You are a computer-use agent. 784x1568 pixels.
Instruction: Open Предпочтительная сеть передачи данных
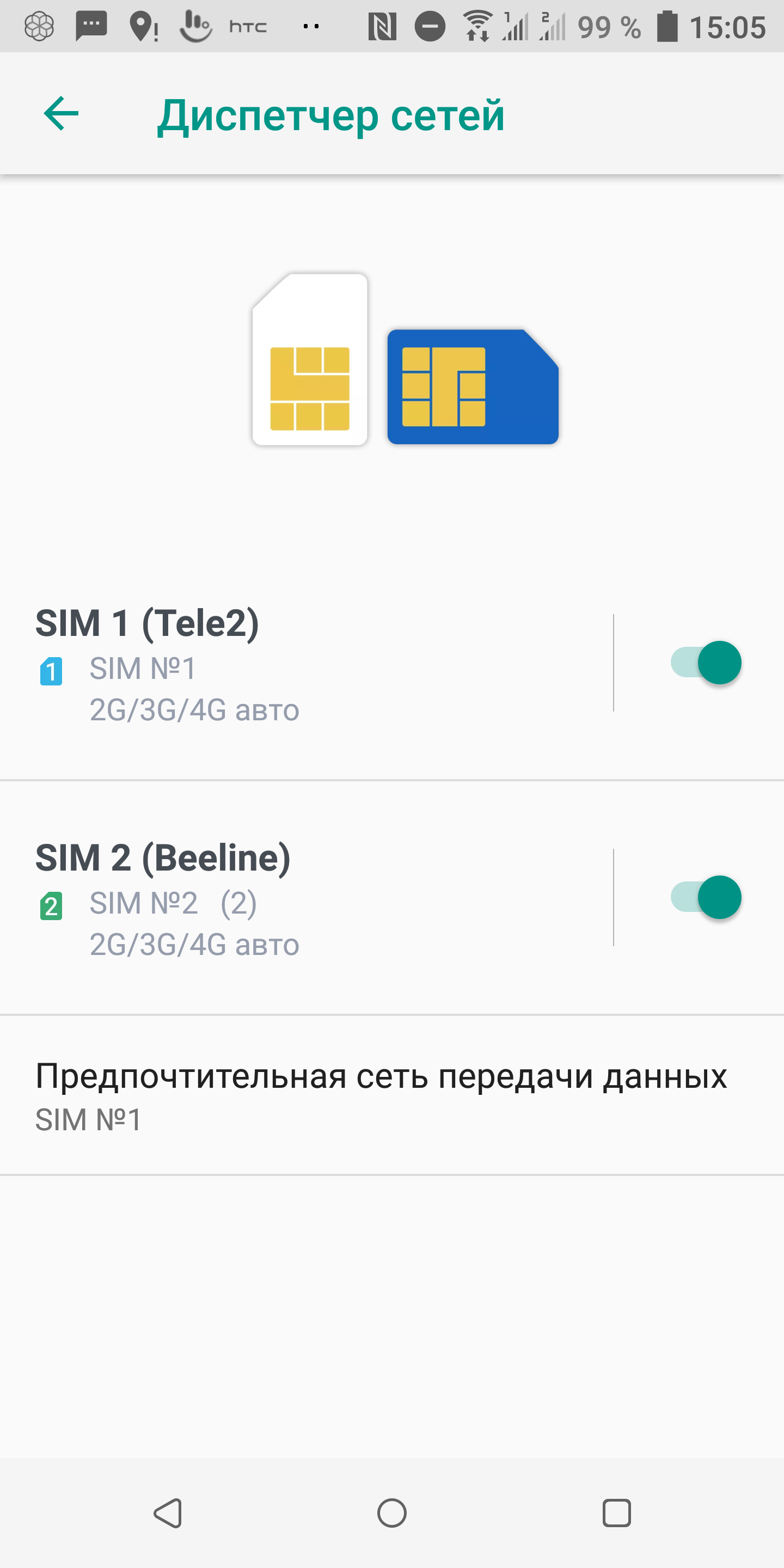coord(381,1095)
